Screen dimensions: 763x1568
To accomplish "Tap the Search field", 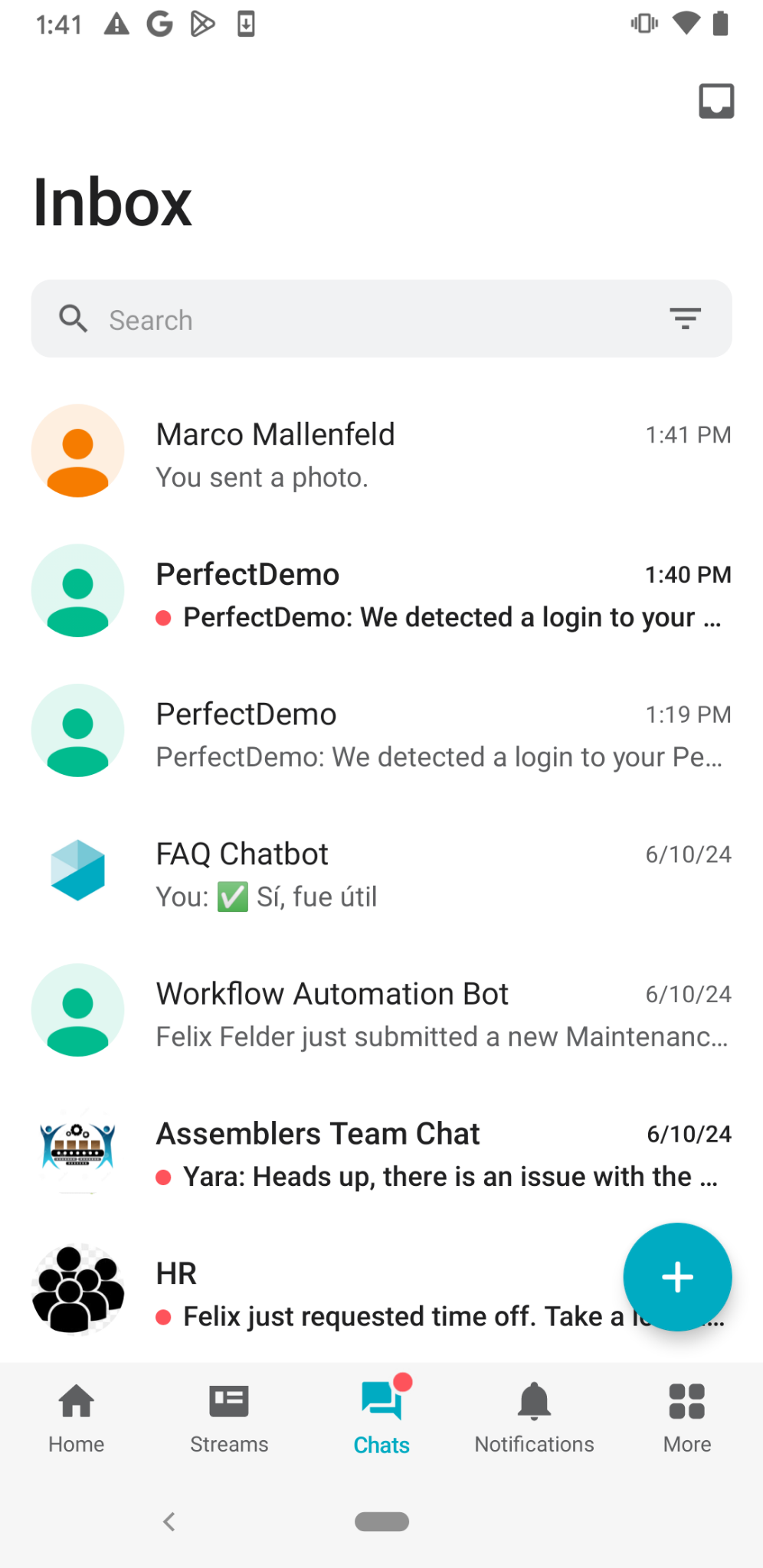I will 368,319.
